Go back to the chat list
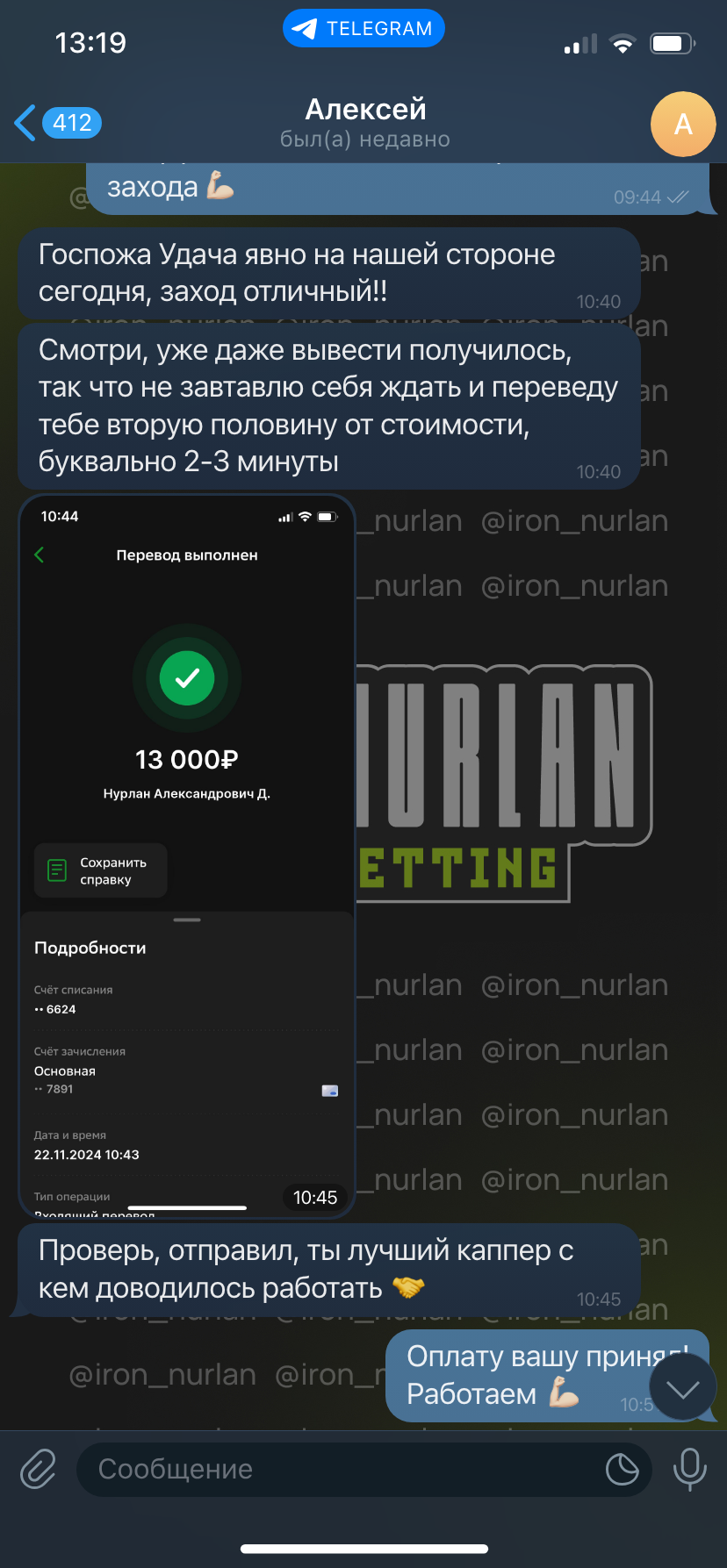This screenshot has width=727, height=1568. [57, 123]
